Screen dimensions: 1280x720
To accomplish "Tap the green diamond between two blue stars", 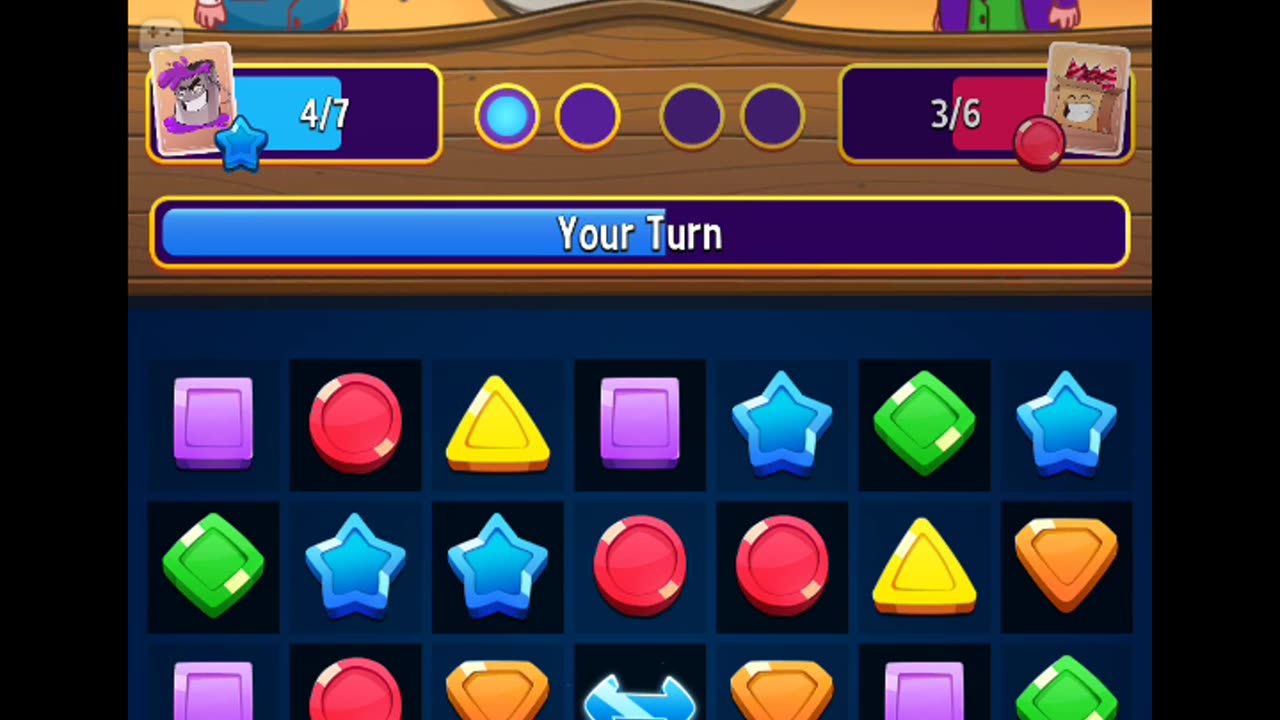I will tap(924, 423).
